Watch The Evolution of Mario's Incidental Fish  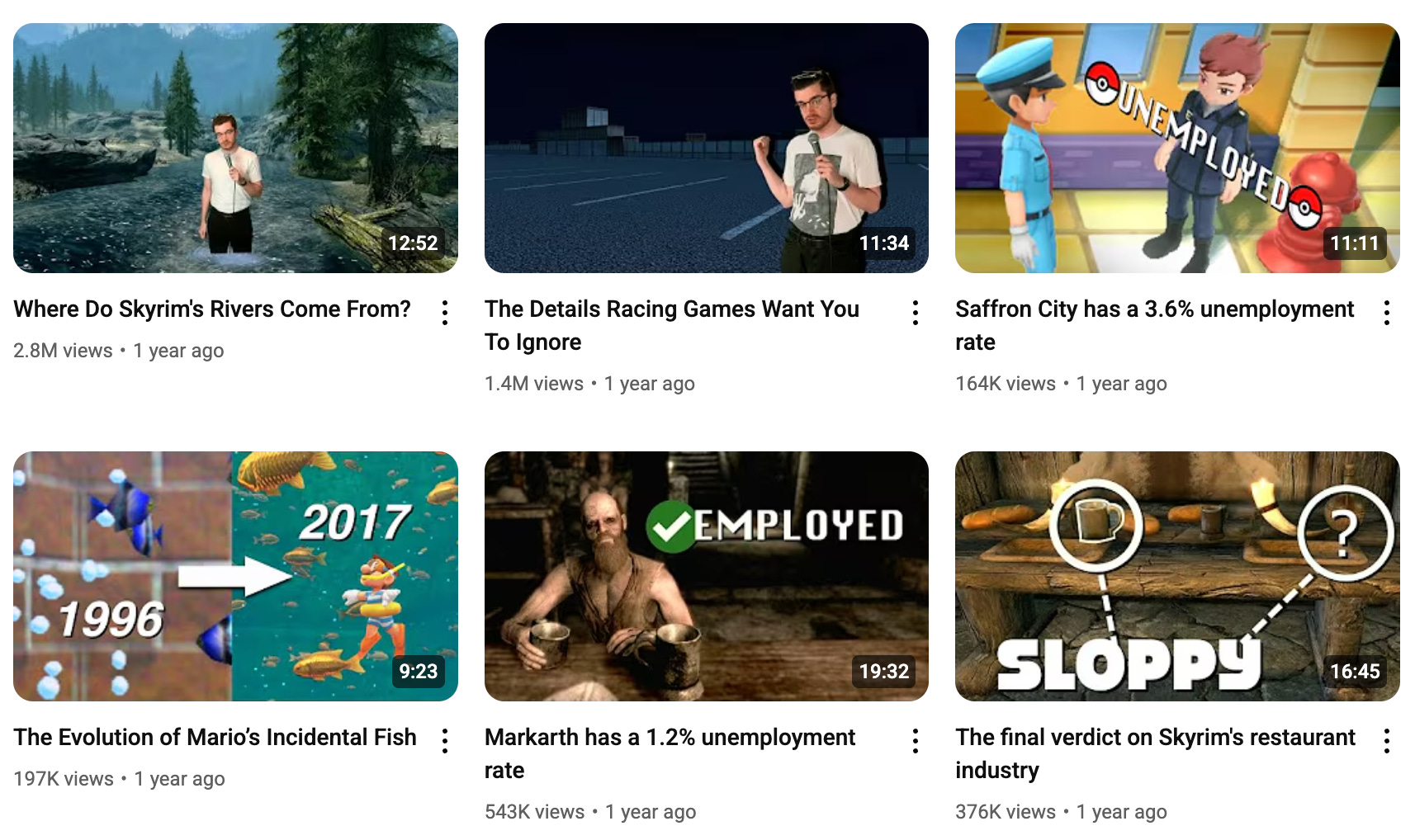coord(235,576)
